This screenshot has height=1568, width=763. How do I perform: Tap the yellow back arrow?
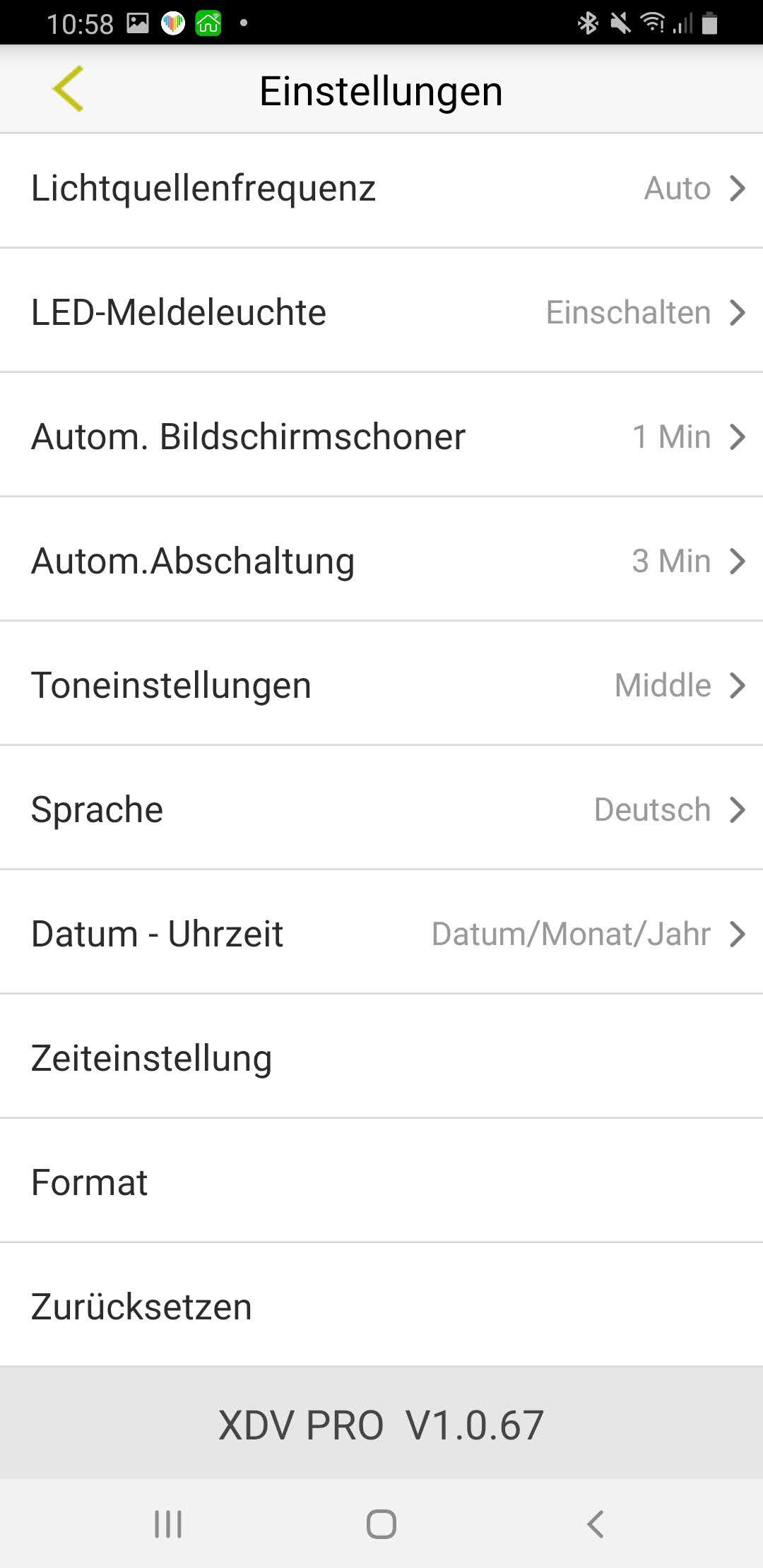[x=69, y=89]
